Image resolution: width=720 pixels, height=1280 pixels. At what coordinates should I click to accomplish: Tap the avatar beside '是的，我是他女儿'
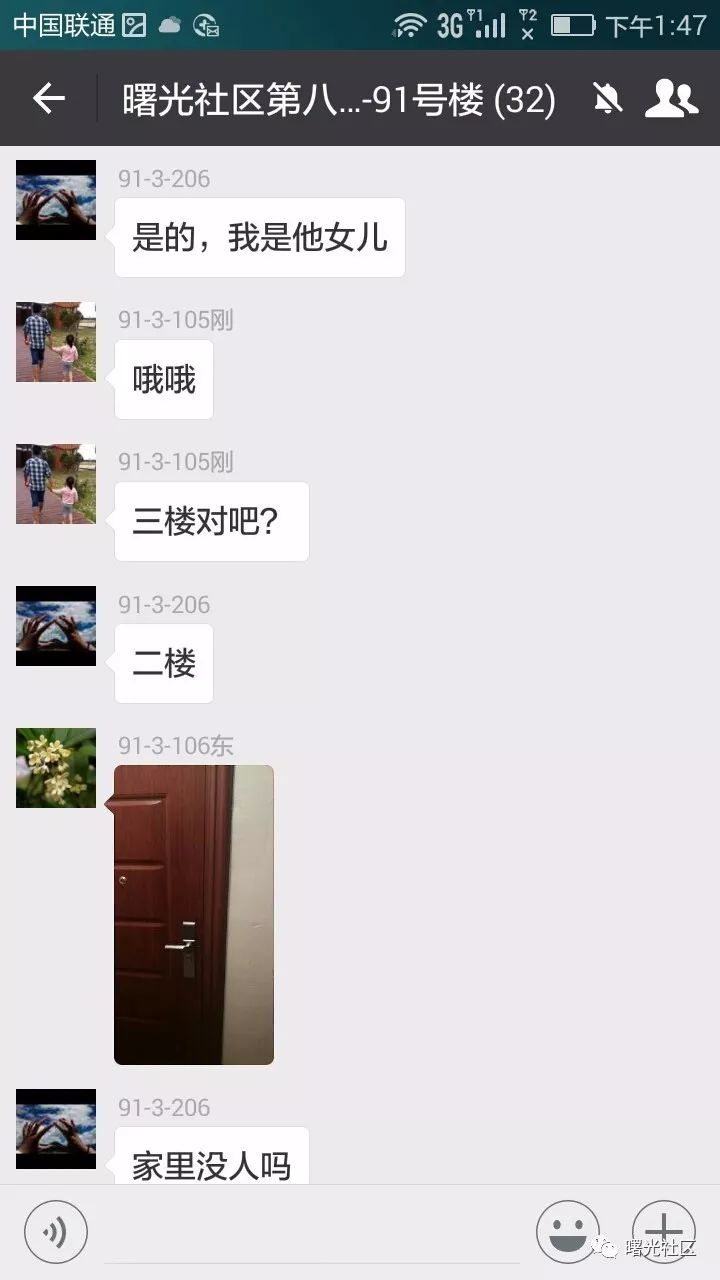(x=56, y=200)
